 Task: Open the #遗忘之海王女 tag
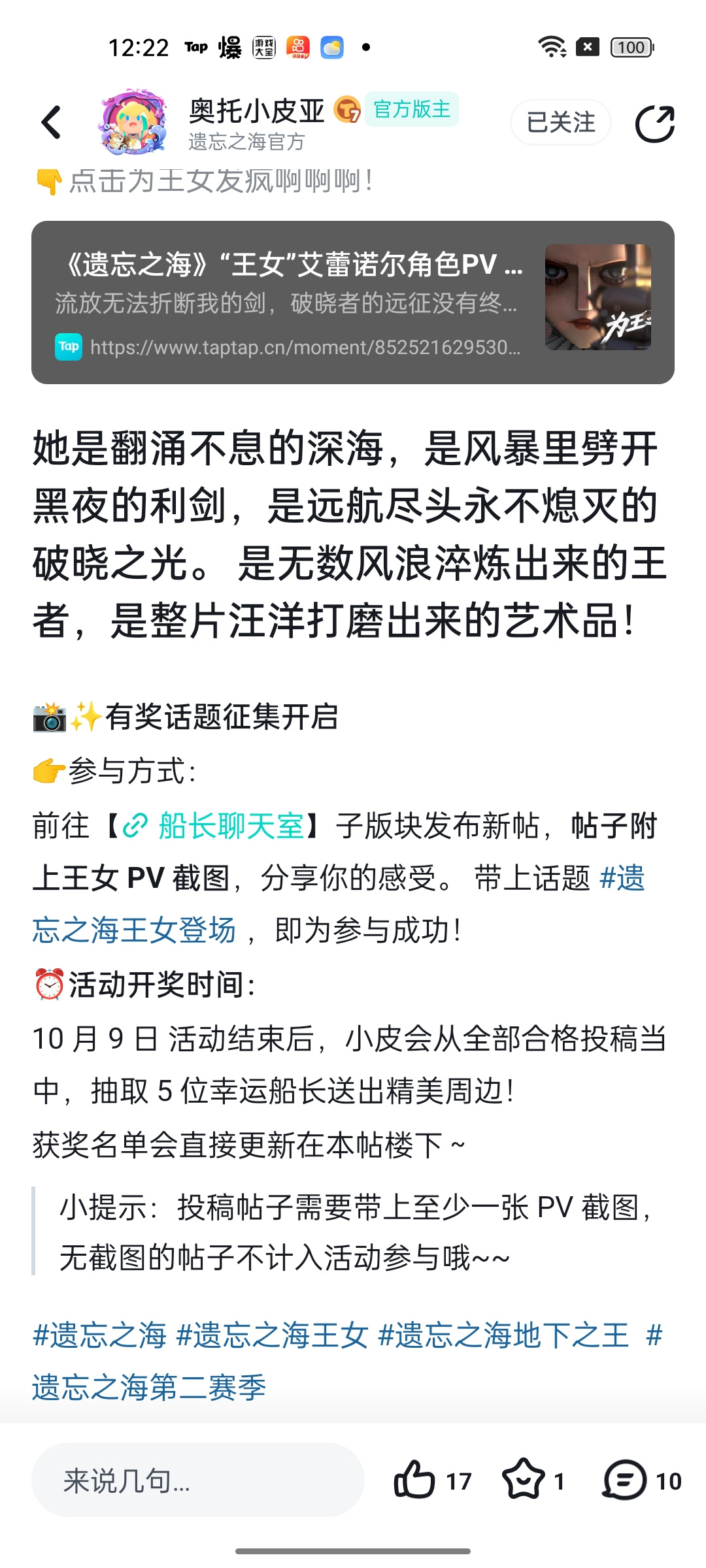pos(272,1335)
